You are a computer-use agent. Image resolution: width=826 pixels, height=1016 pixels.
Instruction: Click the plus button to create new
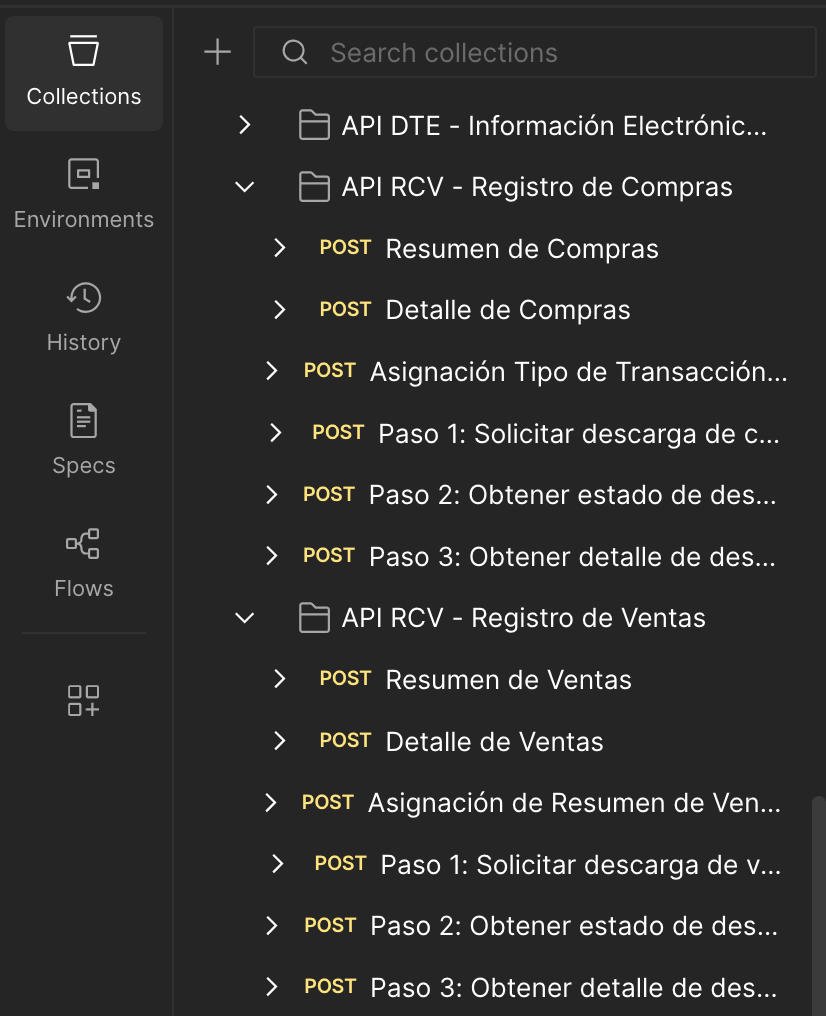pyautogui.click(x=217, y=52)
